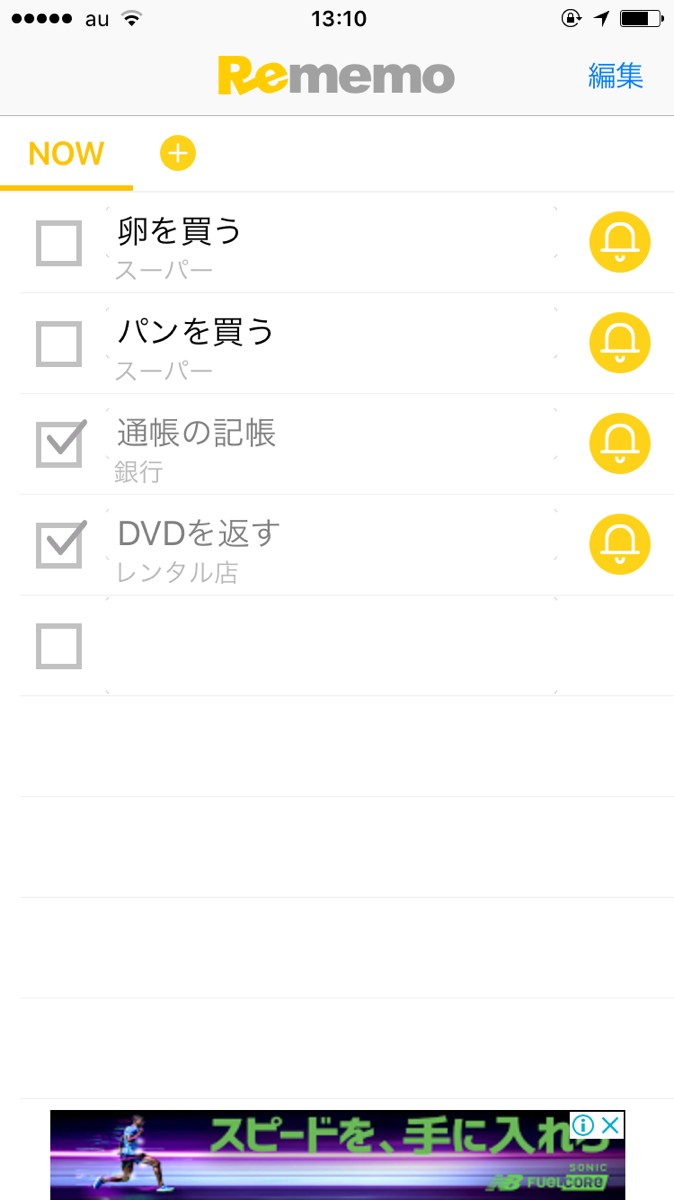Close the ad banner
Image resolution: width=674 pixels, height=1200 pixels.
tap(611, 1125)
